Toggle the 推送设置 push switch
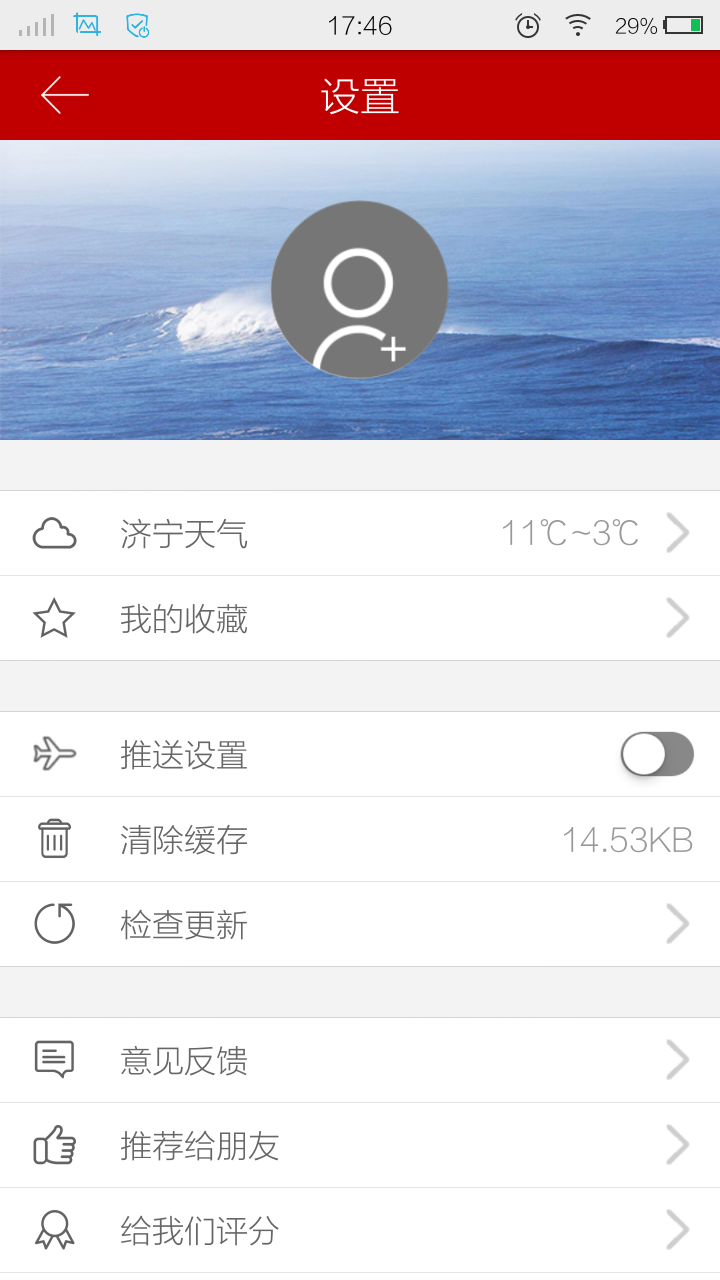Screen dimensions: 720x1280 [657, 754]
